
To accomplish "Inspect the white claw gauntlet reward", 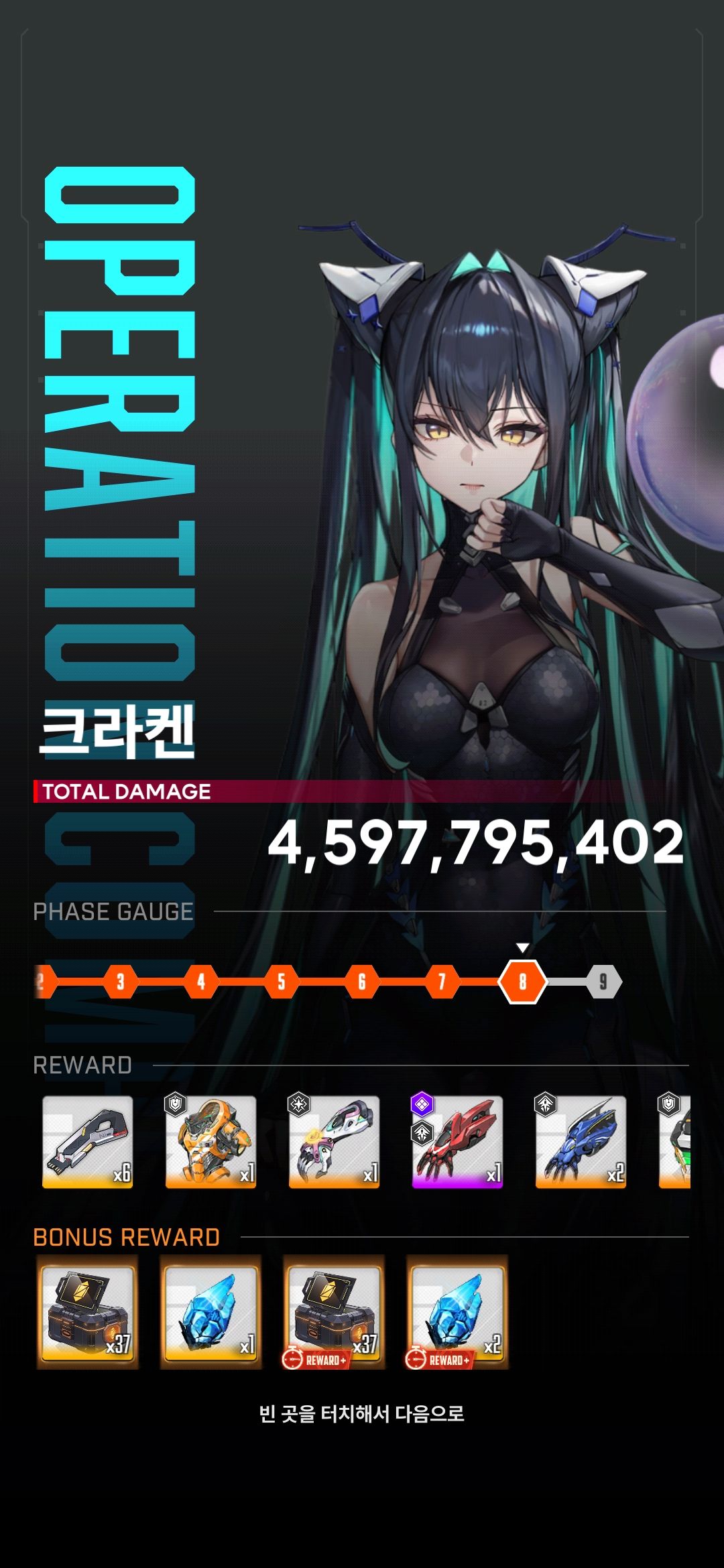I will pyautogui.click(x=334, y=1142).
